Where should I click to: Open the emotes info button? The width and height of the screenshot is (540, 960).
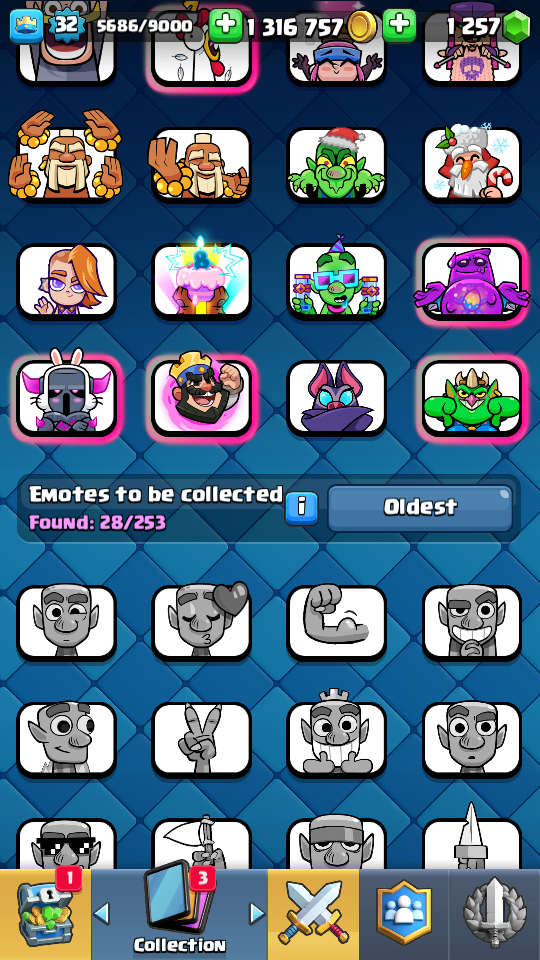point(302,508)
